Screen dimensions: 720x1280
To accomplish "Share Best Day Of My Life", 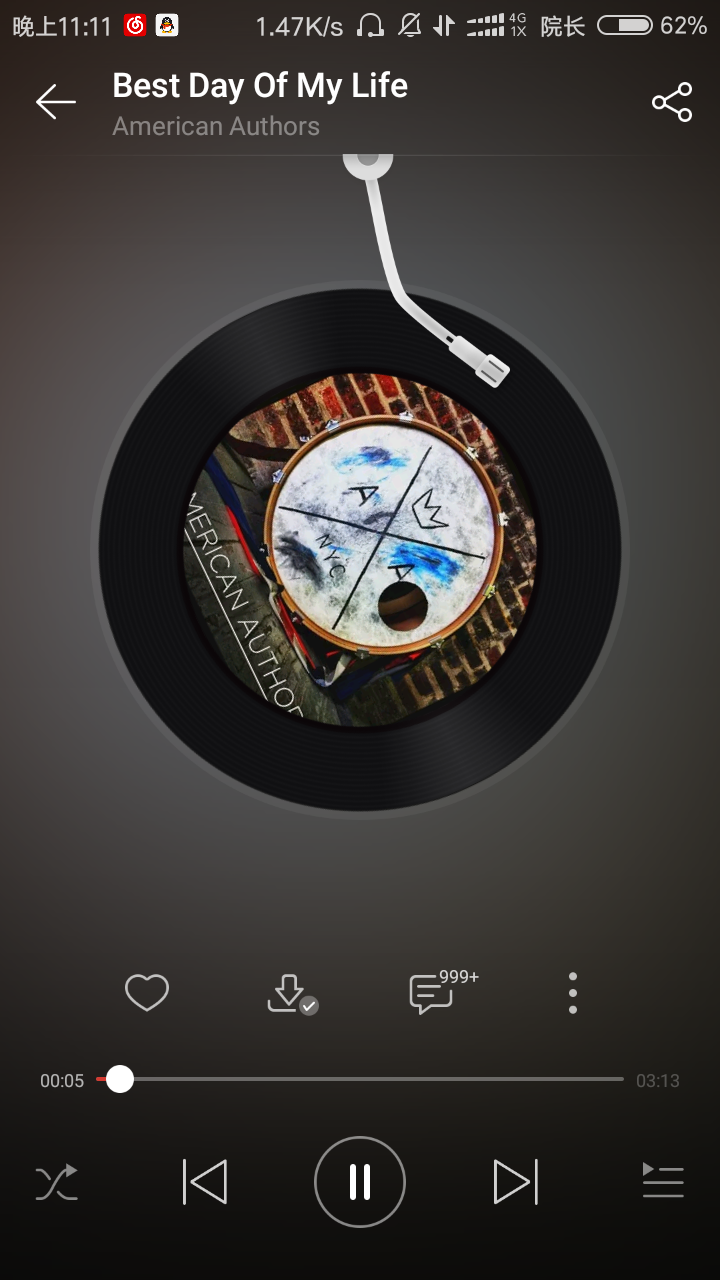I will click(672, 102).
